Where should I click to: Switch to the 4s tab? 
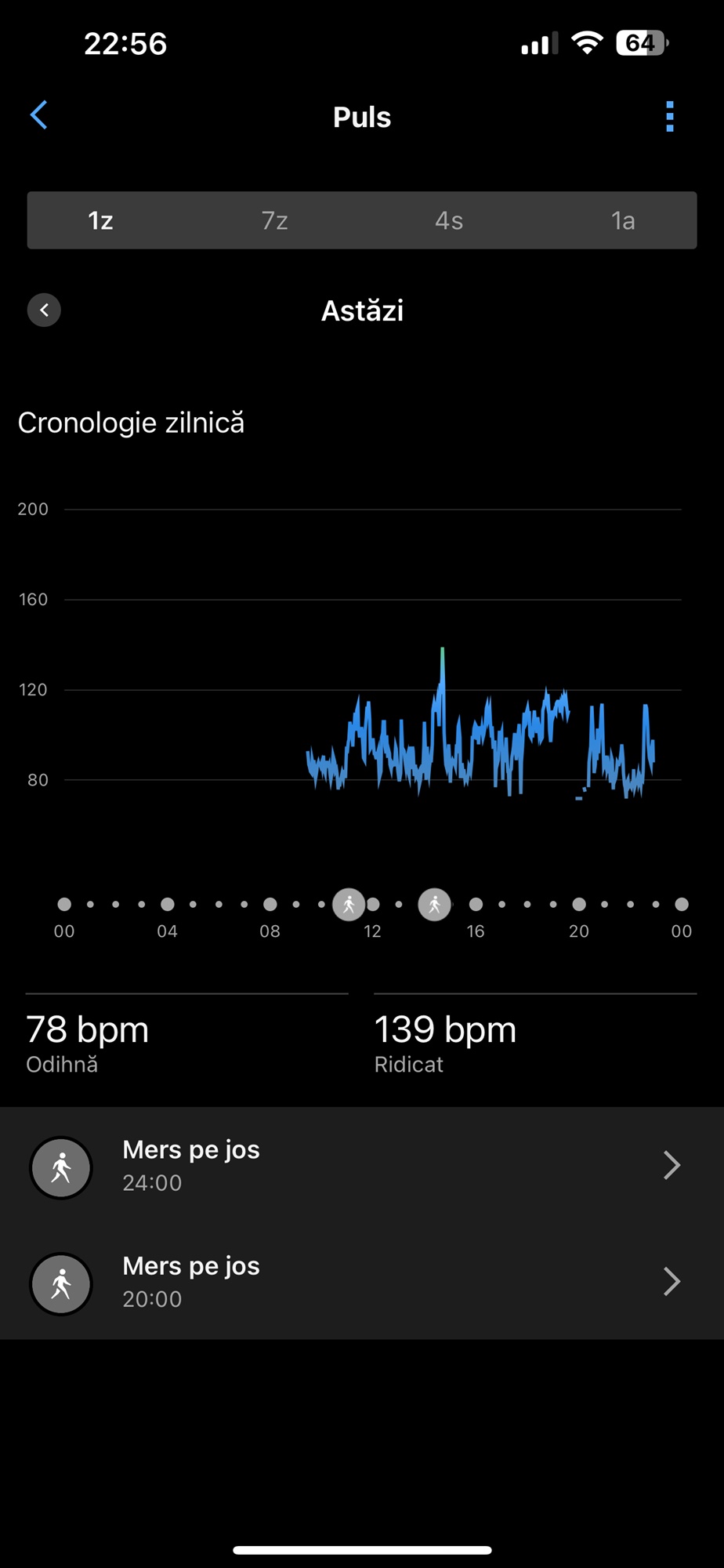pos(449,220)
